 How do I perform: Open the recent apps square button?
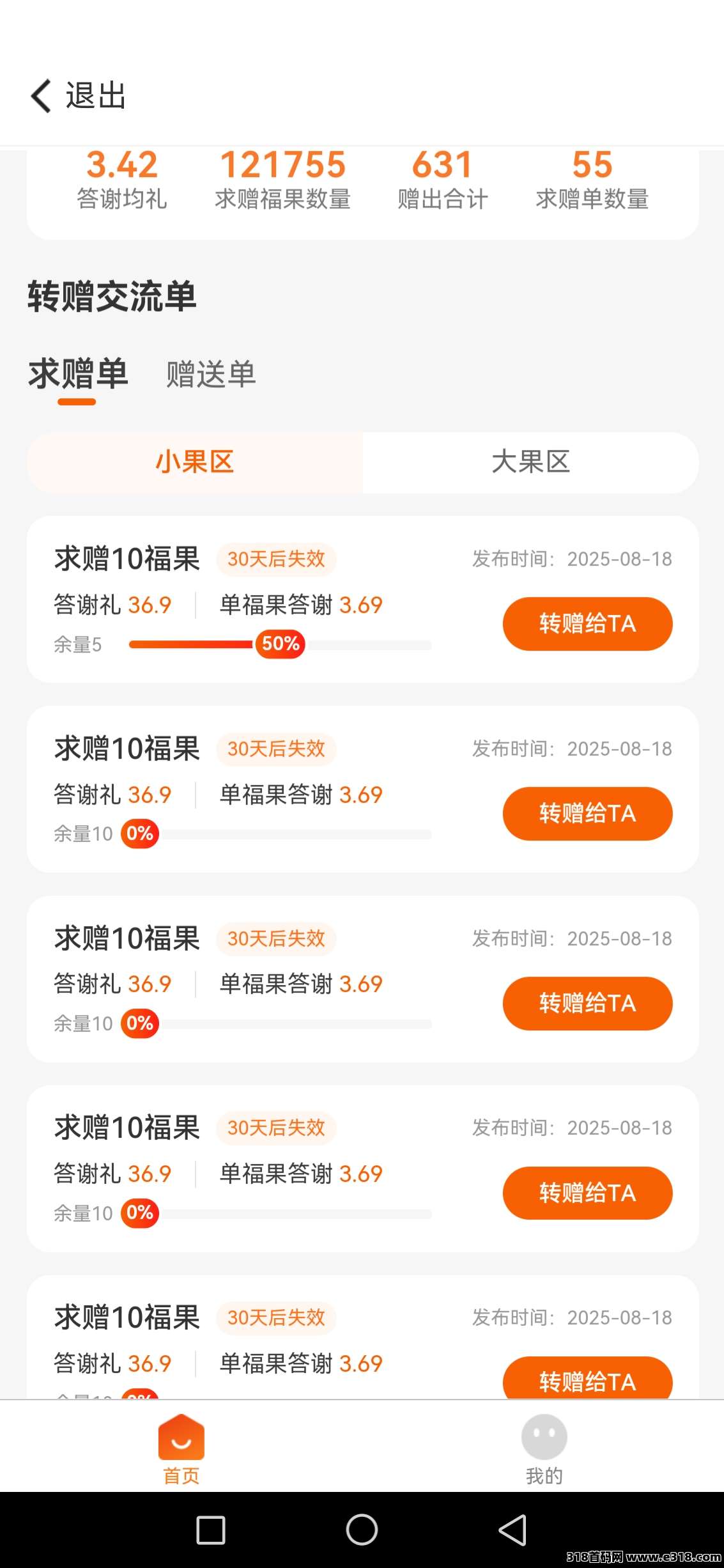pyautogui.click(x=211, y=1530)
